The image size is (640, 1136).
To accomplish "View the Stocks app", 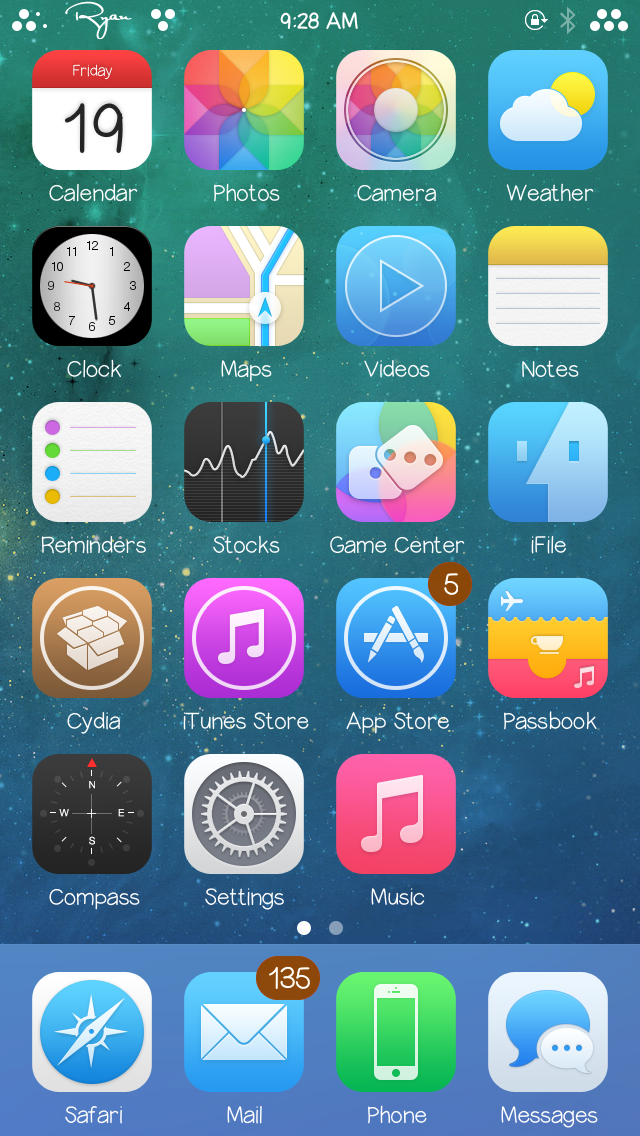I will [x=244, y=462].
